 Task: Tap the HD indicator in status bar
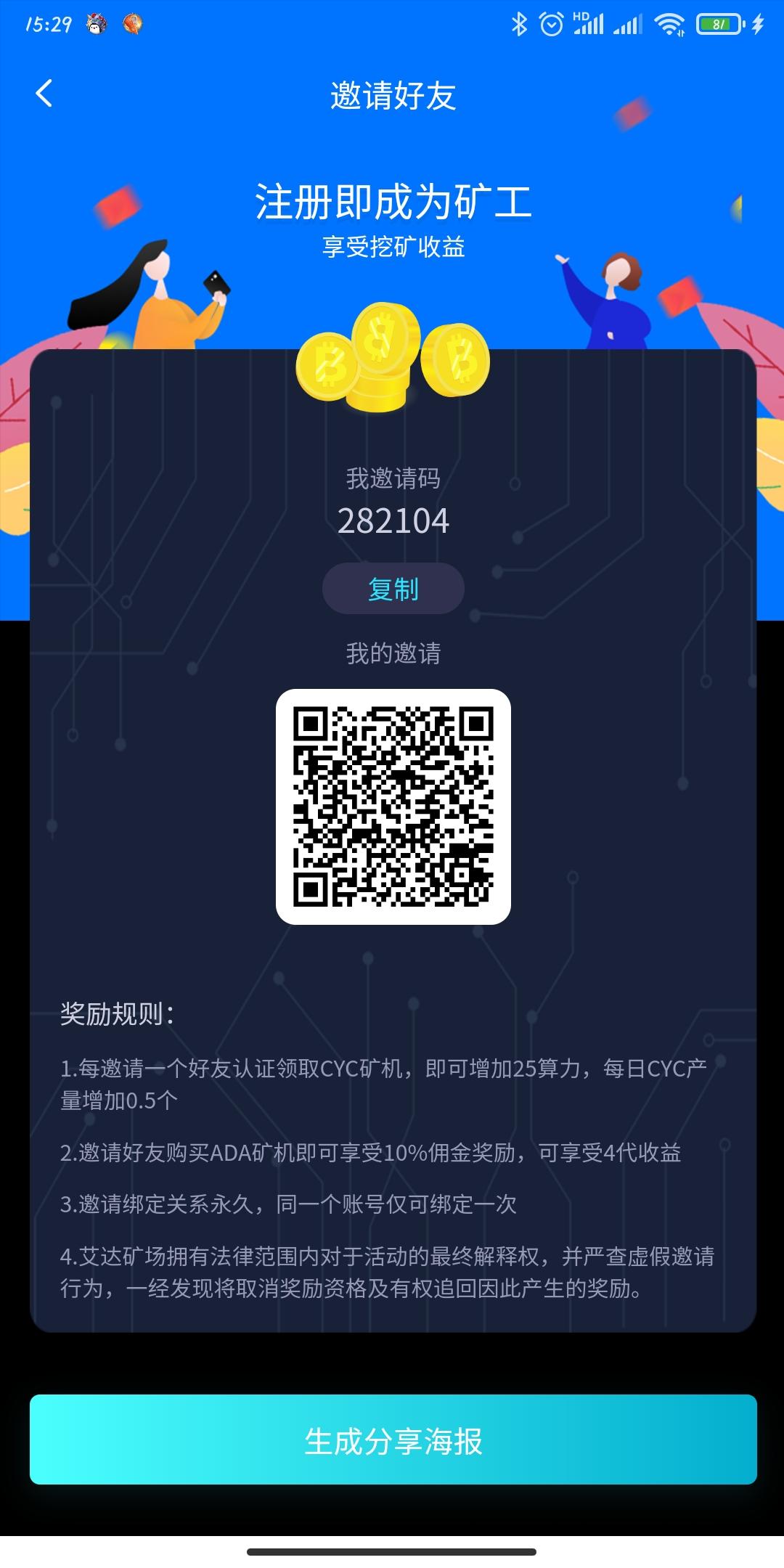581,17
